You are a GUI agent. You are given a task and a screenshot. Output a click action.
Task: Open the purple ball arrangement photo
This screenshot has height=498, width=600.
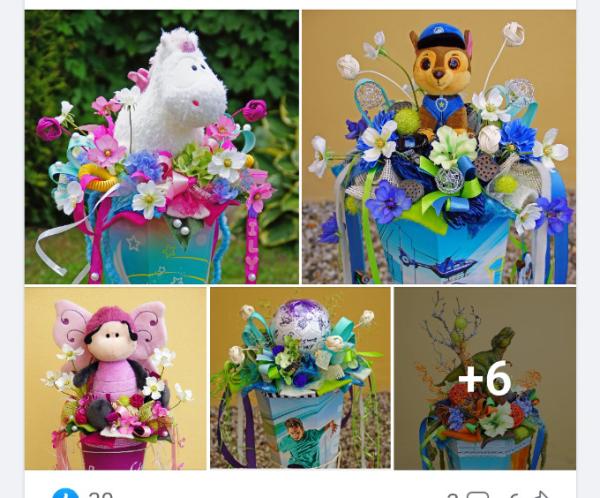300,378
